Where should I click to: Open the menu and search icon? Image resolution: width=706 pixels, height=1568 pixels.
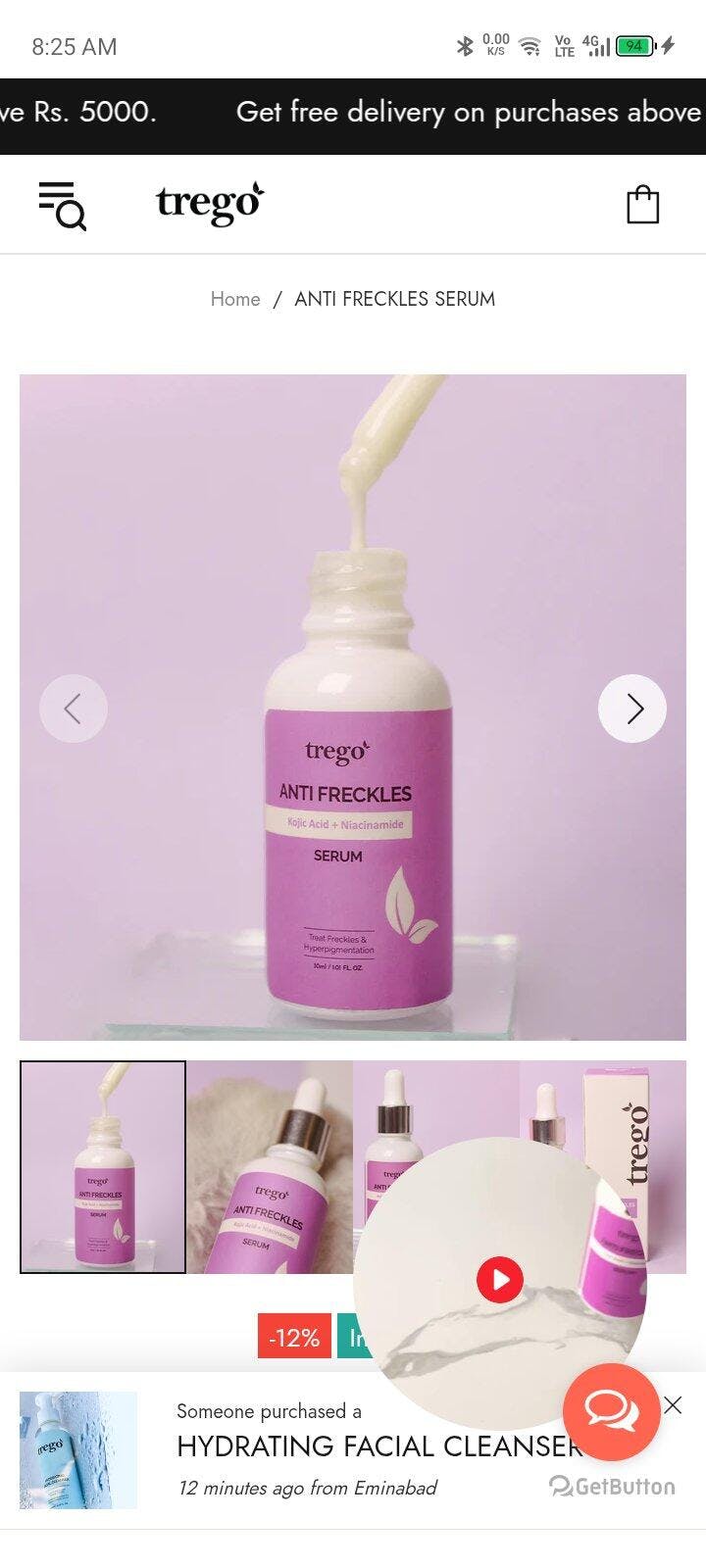pos(63,205)
